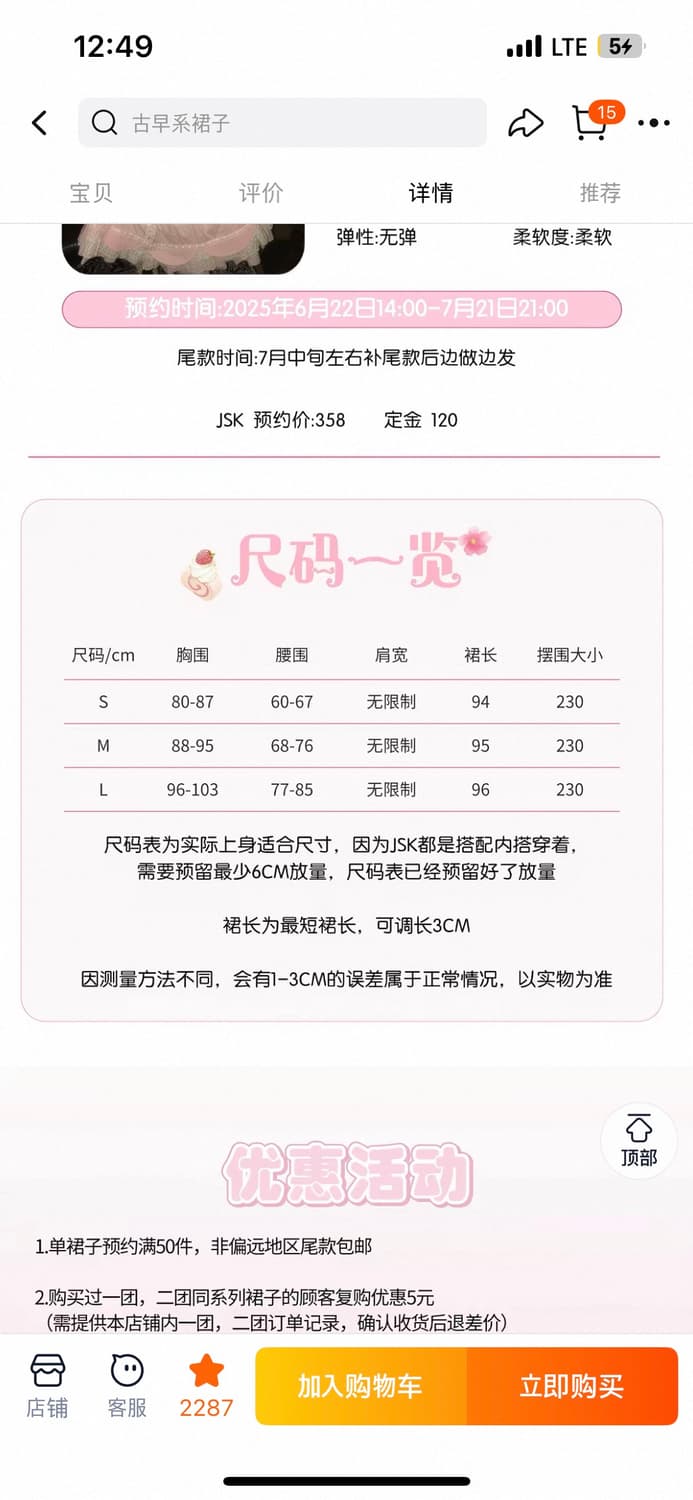693x1500 pixels.
Task: Tap 加入购物车 to add to cart
Action: tap(360, 1386)
